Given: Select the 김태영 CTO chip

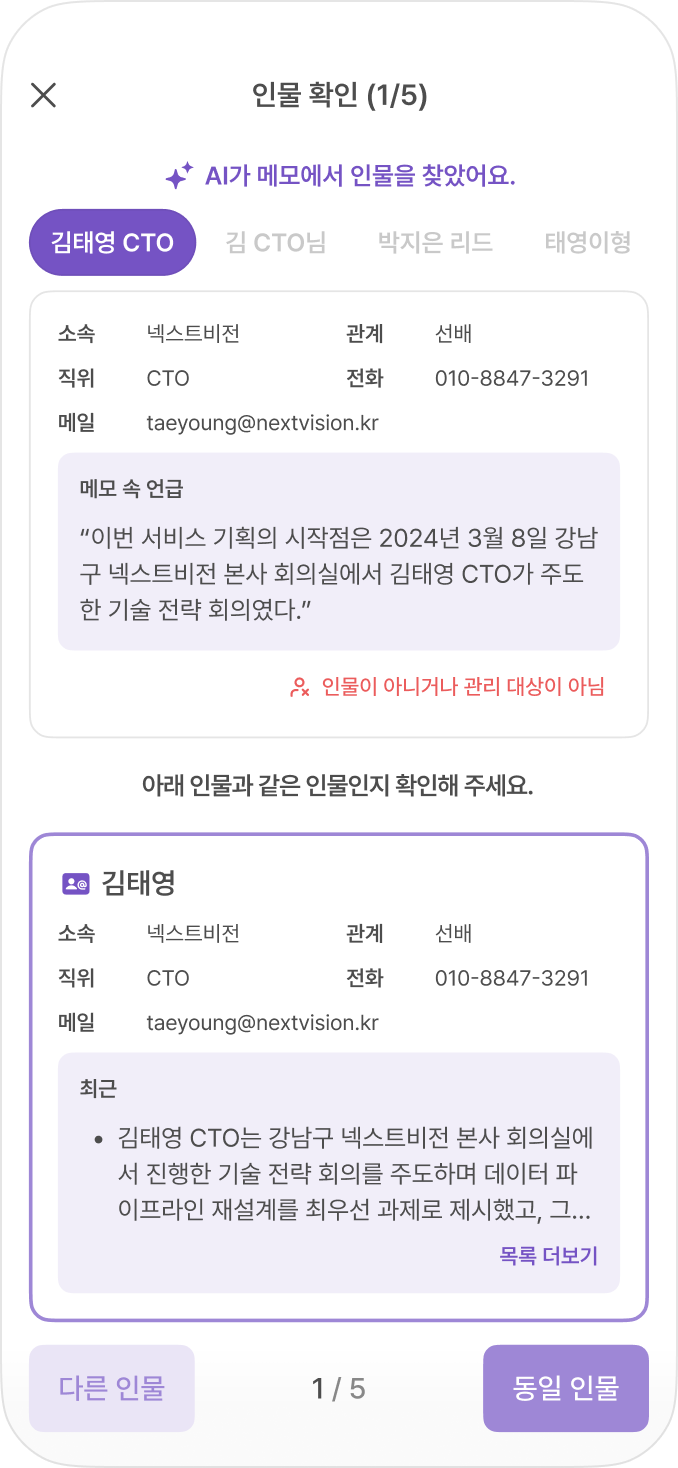Looking at the screenshot, I should [112, 242].
